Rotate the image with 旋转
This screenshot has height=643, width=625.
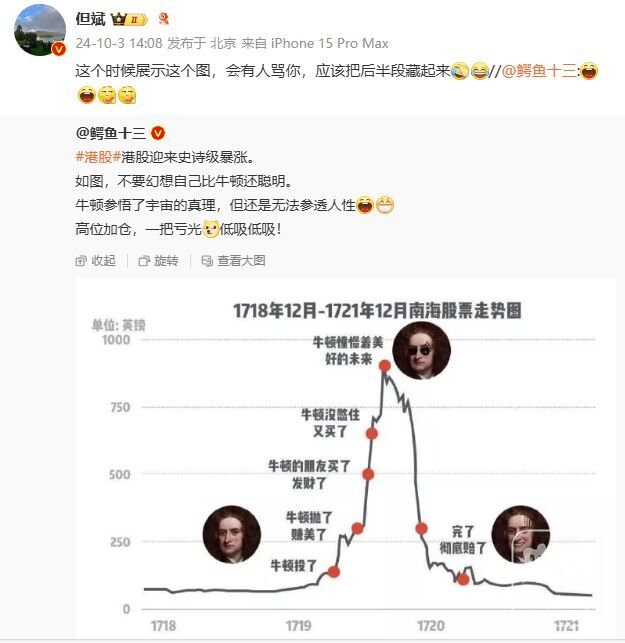tap(158, 261)
